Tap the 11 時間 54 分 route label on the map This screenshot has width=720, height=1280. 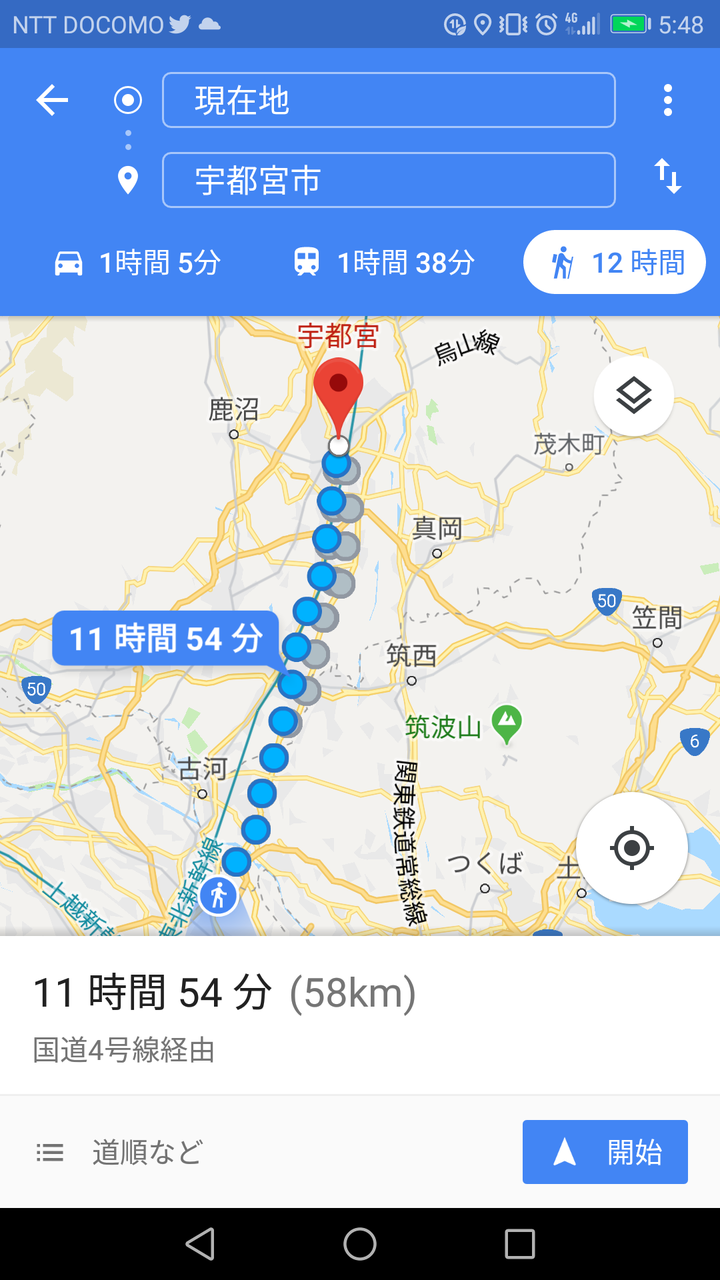[x=166, y=638]
